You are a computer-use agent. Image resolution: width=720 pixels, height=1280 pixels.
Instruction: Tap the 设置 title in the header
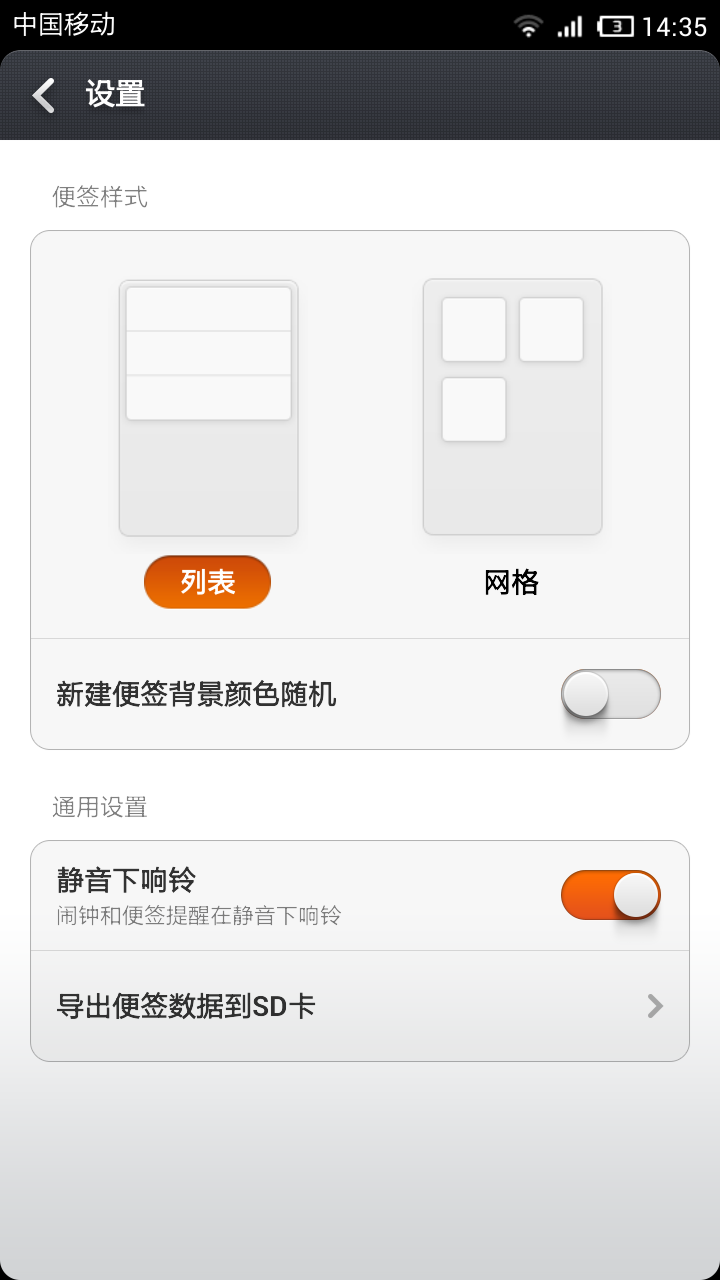click(x=115, y=94)
